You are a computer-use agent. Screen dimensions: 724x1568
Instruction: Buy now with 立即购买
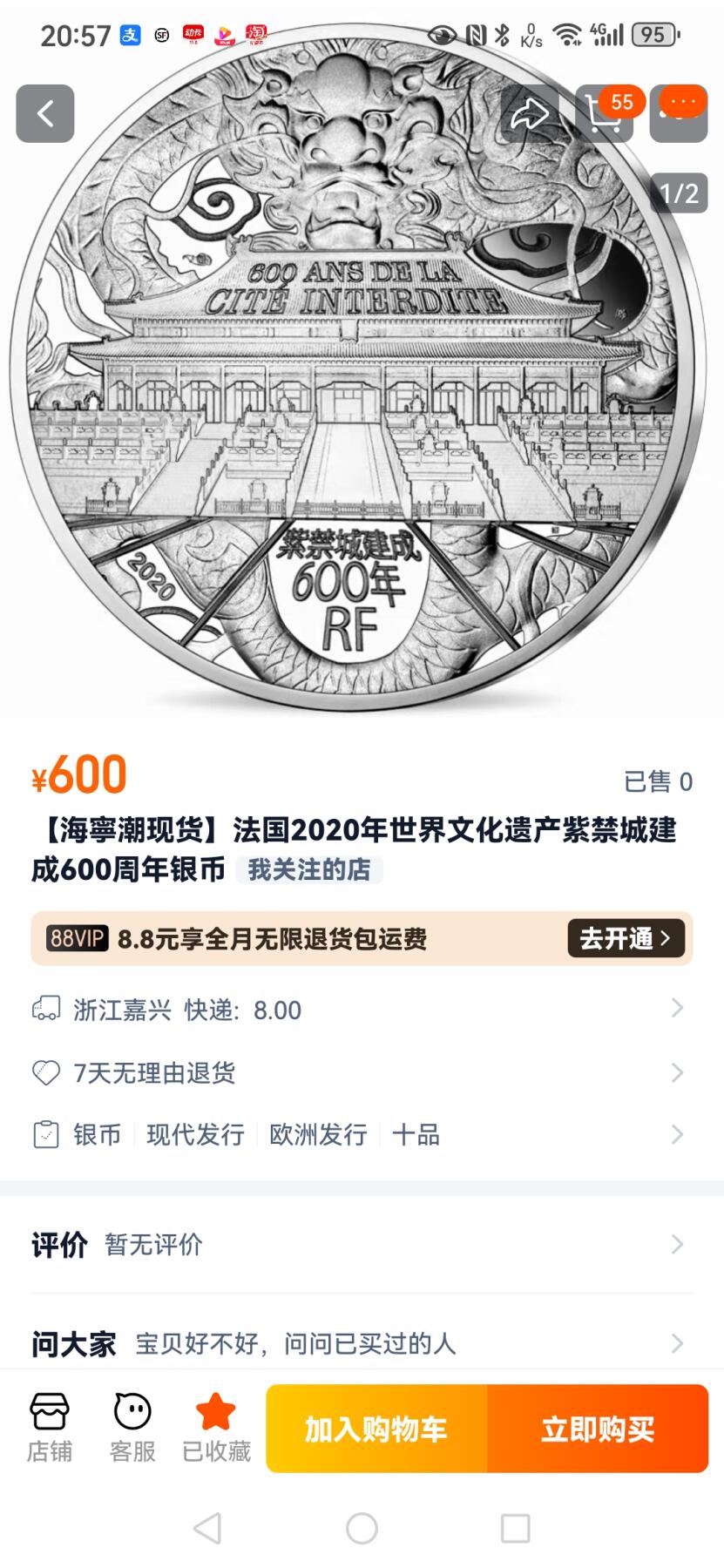pos(598,1429)
